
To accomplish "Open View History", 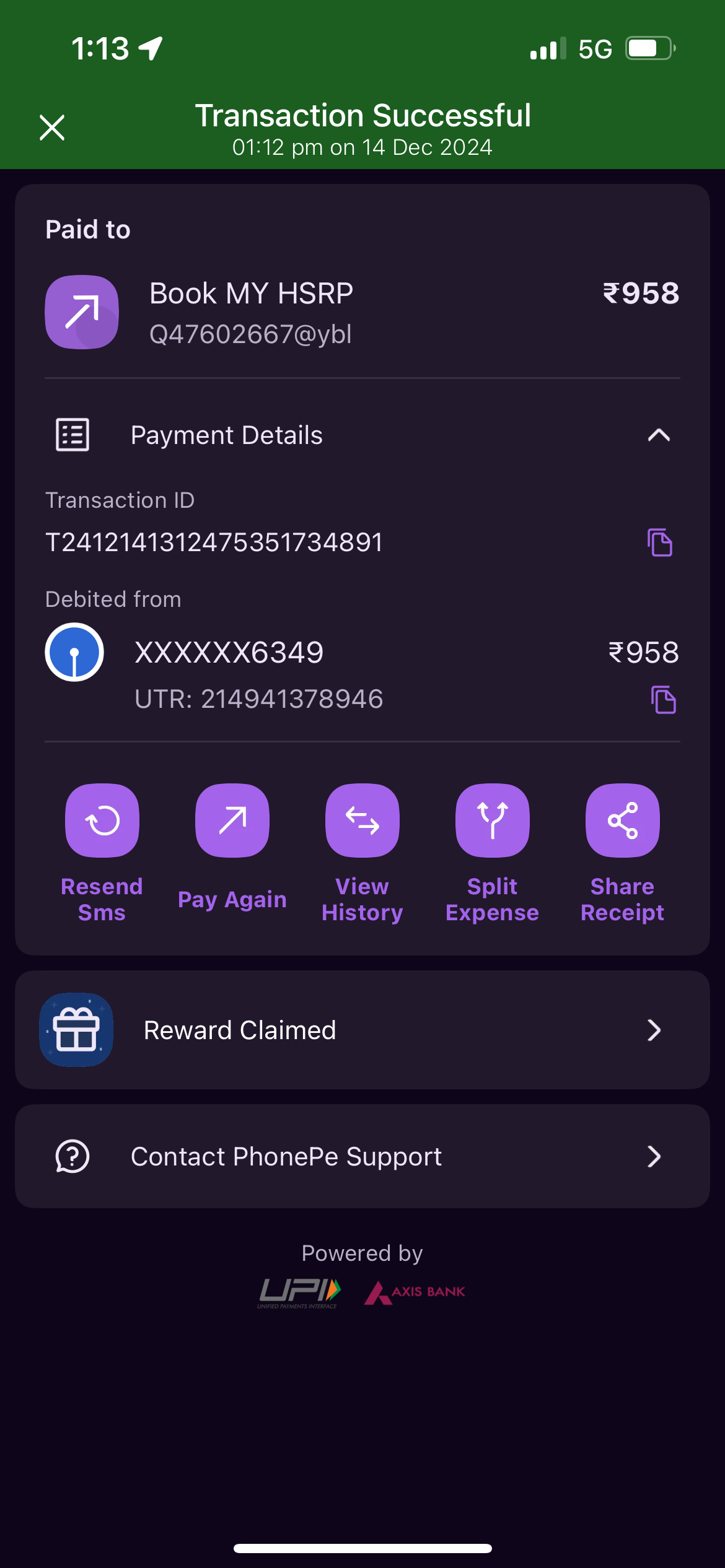I will 362,821.
